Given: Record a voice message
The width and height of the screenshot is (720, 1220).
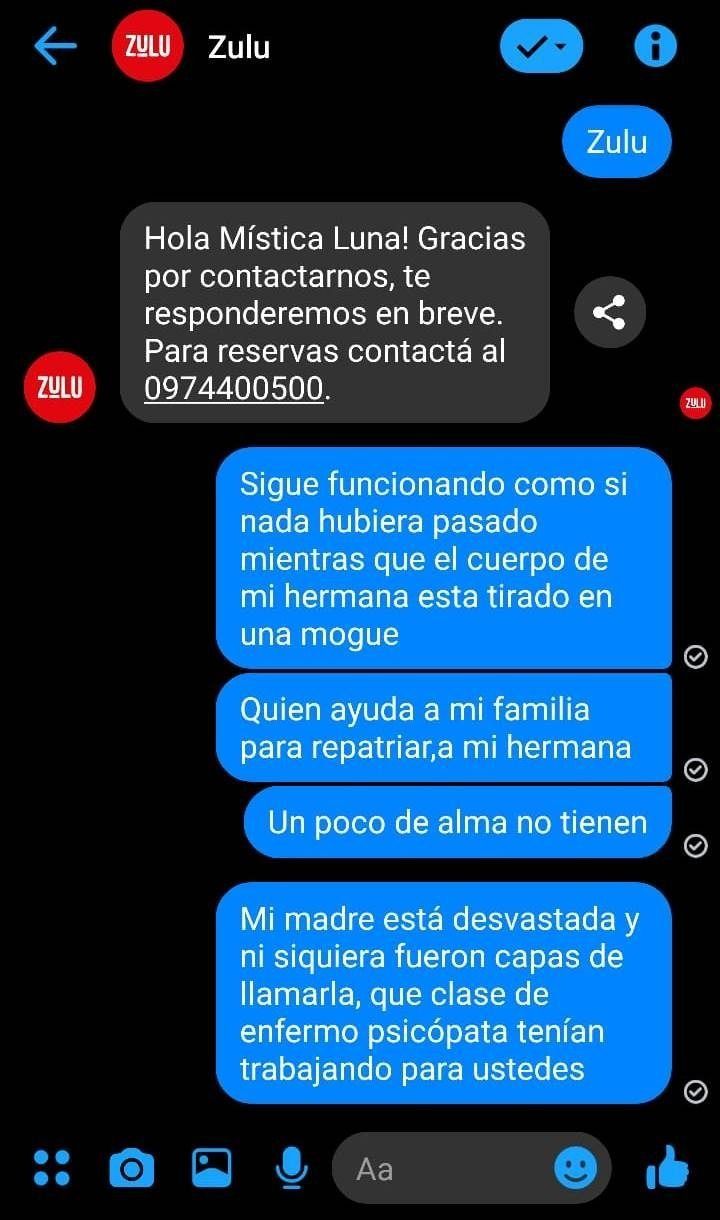Looking at the screenshot, I should (x=291, y=1167).
